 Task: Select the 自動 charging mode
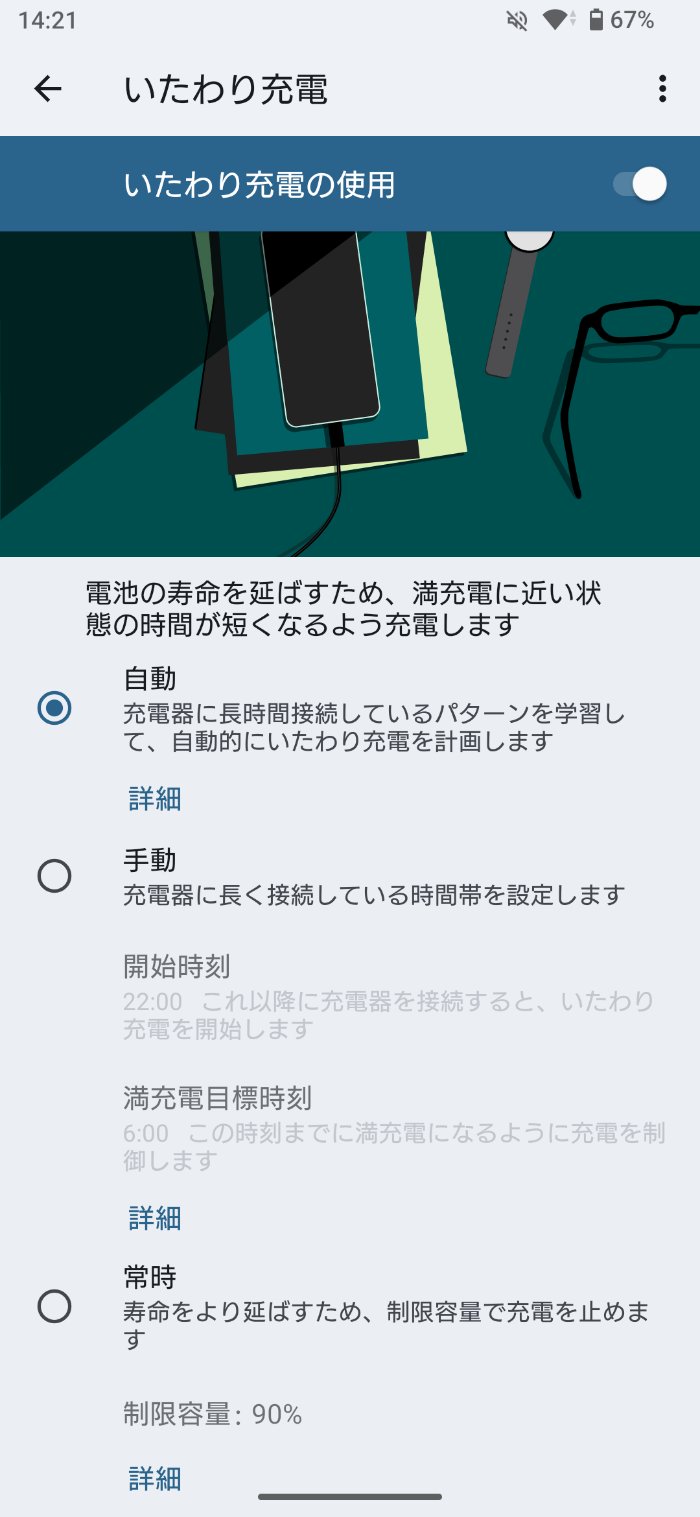click(x=54, y=709)
